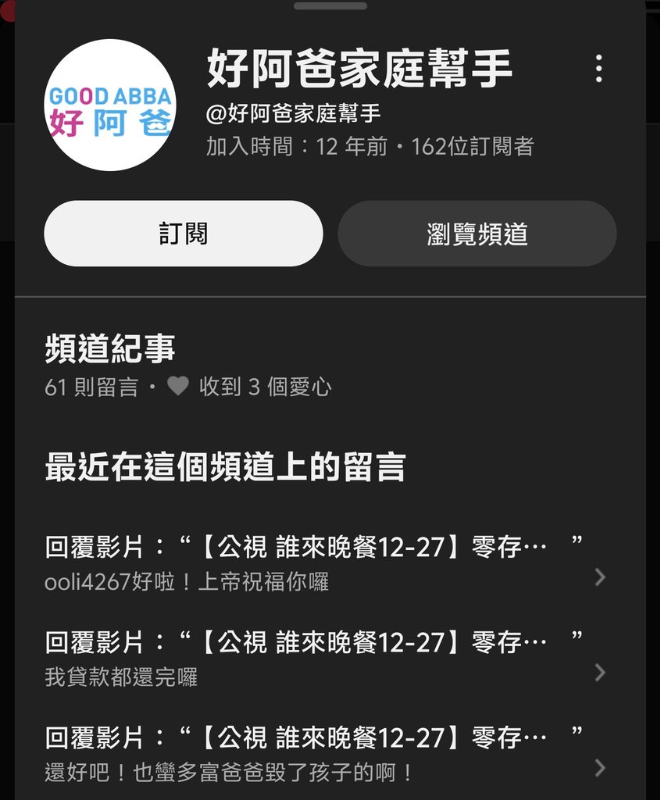This screenshot has height=800, width=660.
Task: Tap the 訂閱 subscribe button
Action: tap(183, 234)
